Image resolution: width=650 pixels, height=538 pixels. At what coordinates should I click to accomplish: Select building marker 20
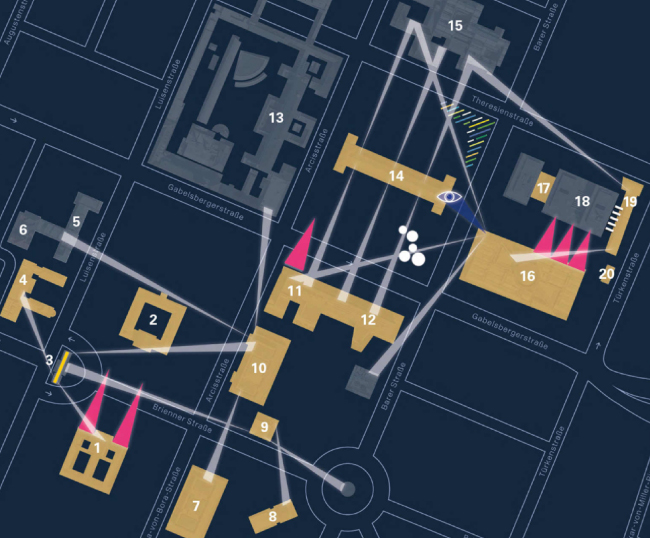tap(607, 272)
